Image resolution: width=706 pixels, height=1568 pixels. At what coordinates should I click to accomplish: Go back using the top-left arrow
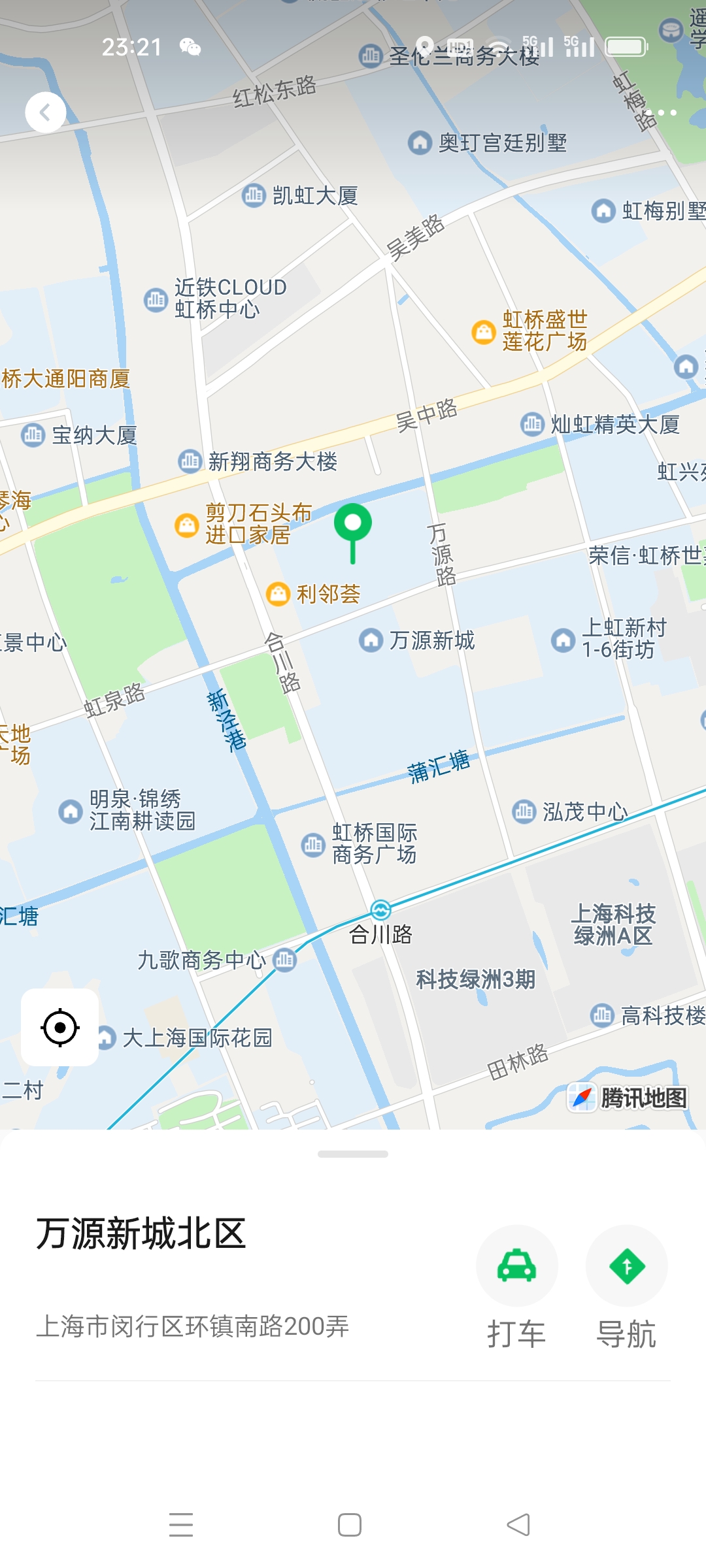click(45, 113)
